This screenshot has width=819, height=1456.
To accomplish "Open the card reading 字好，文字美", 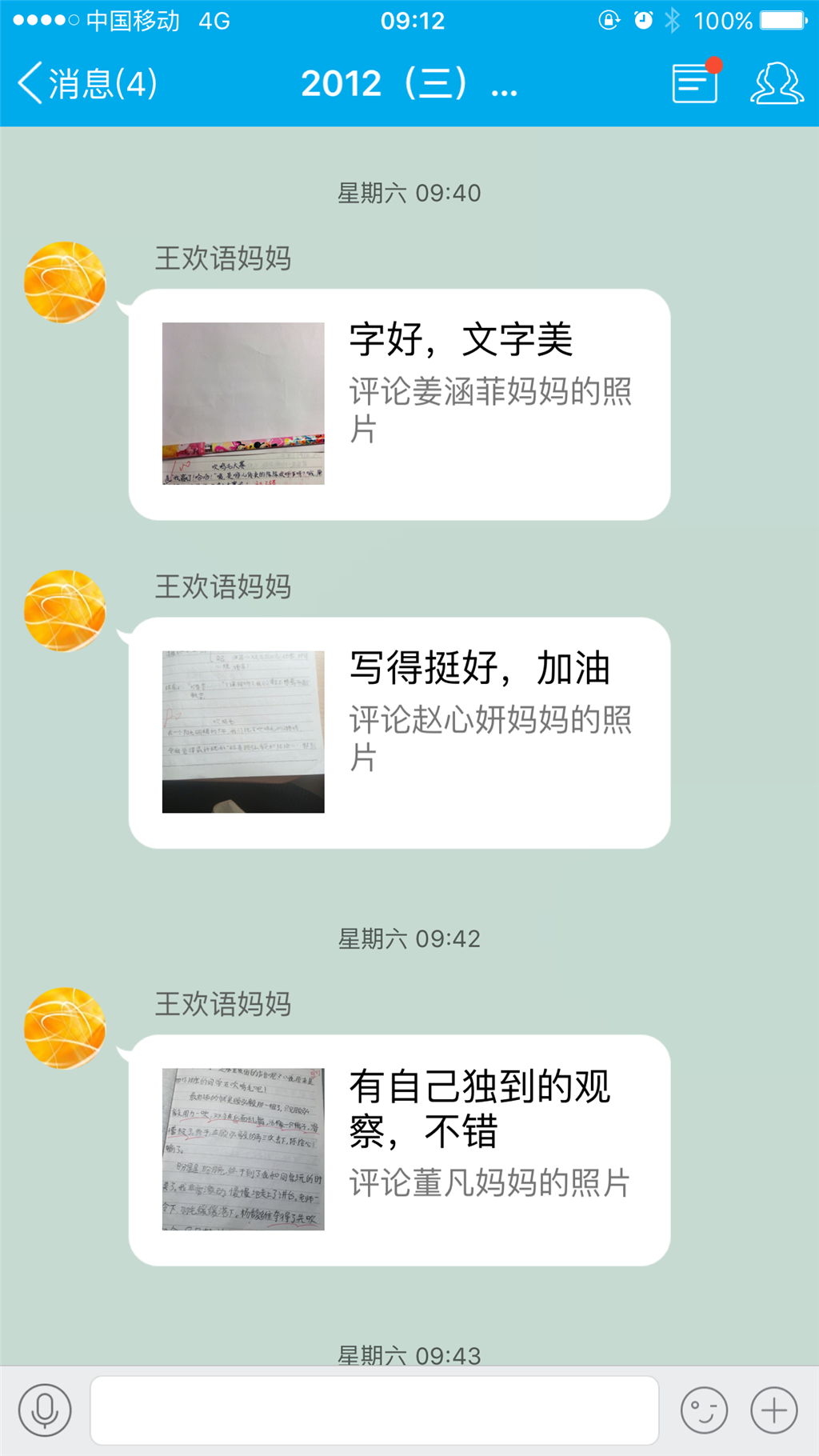I will point(399,404).
